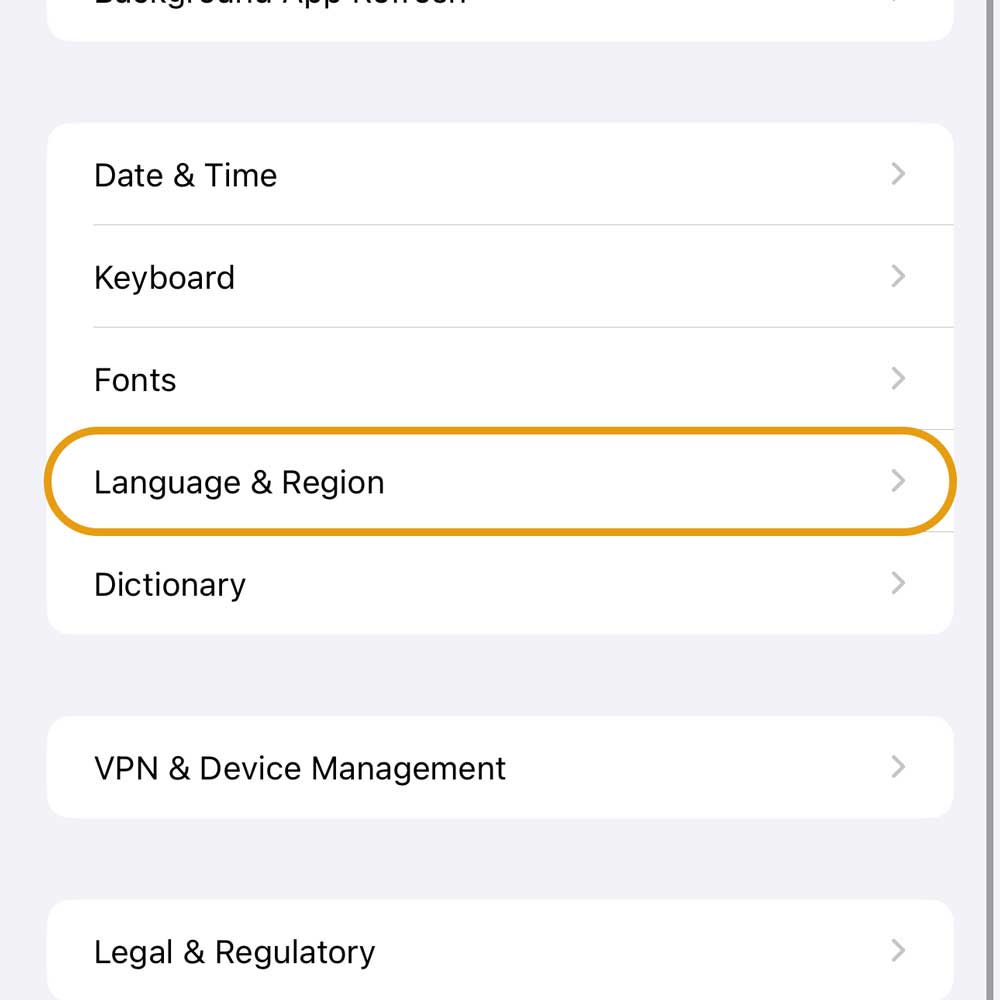Open the Dictionary row
The height and width of the screenshot is (1000, 1000).
pos(500,584)
